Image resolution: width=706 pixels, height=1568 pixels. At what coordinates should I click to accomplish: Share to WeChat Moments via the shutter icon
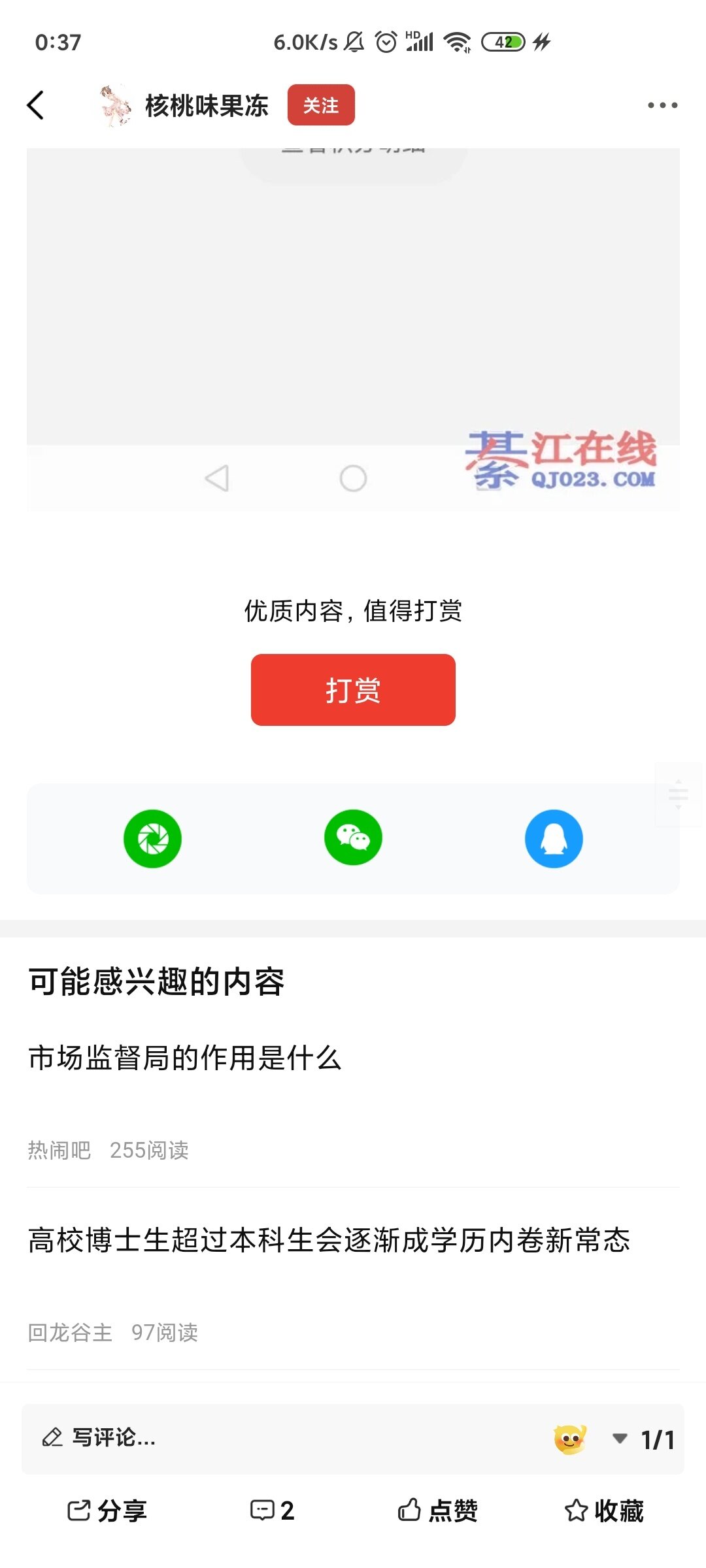click(x=152, y=838)
